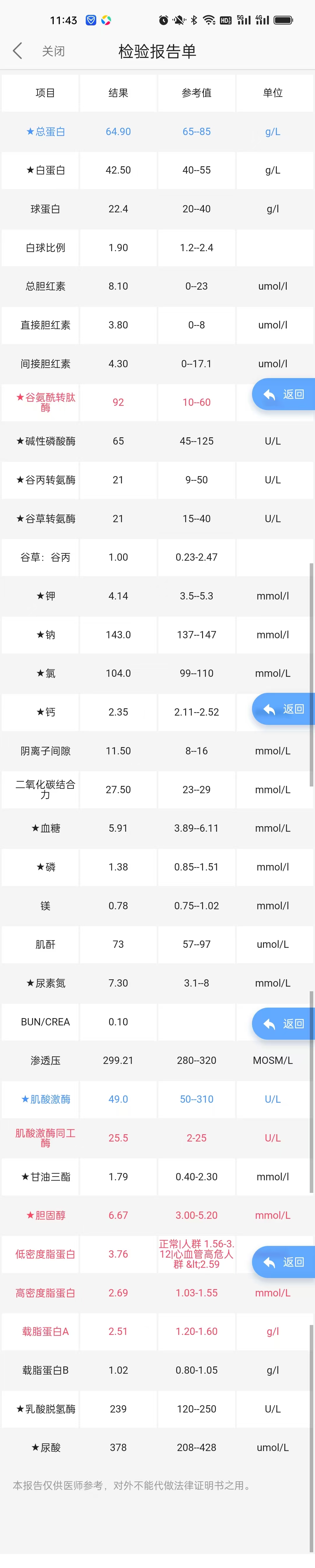315x1568 pixels.
Task: Tap the back arrow in the header
Action: pos(17,51)
